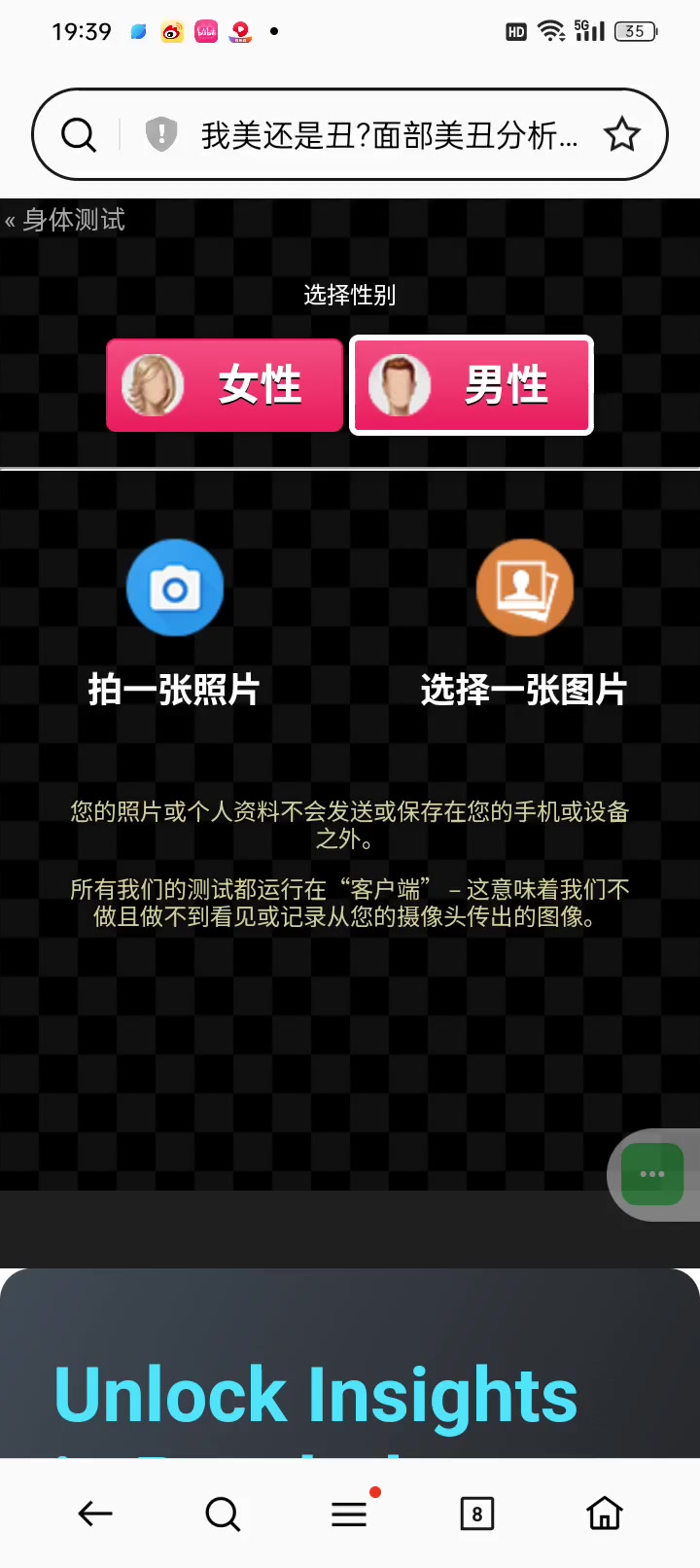Bookmark this page with the star

[622, 134]
